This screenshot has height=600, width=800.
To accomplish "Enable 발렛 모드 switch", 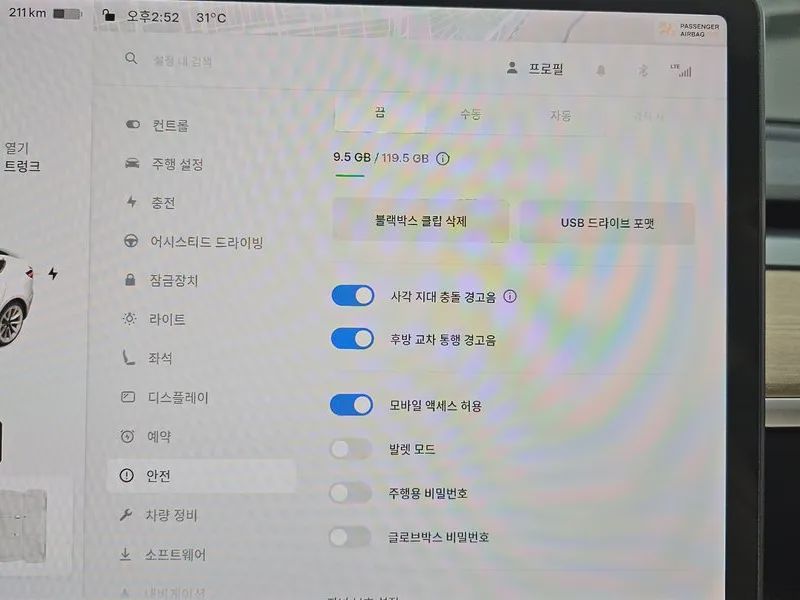I will pyautogui.click(x=351, y=449).
